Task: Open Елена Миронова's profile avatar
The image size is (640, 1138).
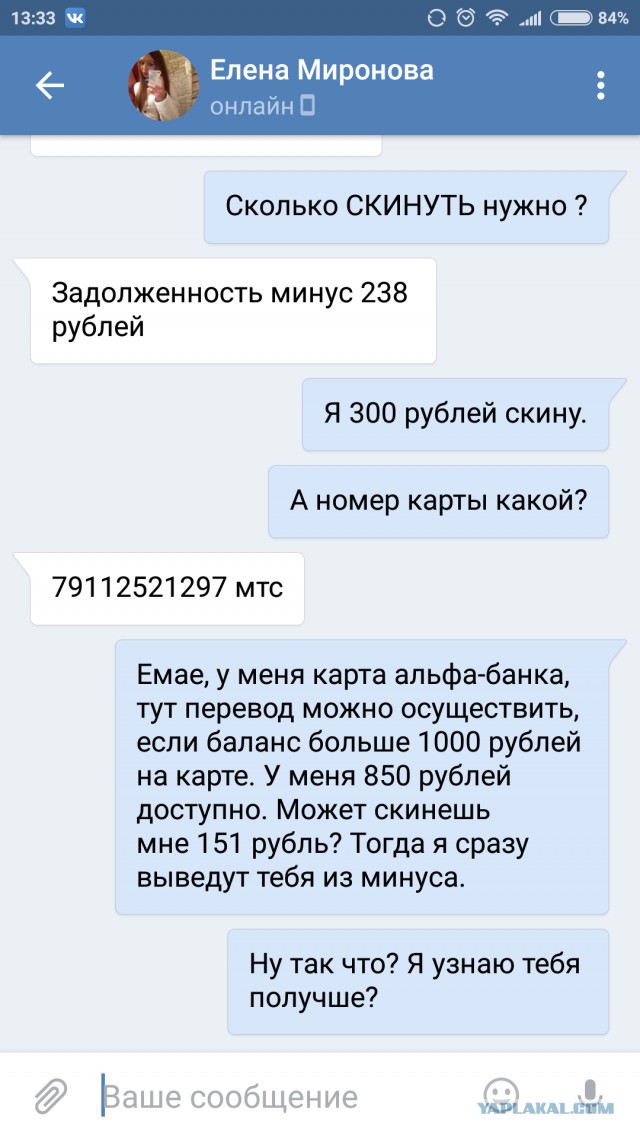Action: tap(163, 85)
